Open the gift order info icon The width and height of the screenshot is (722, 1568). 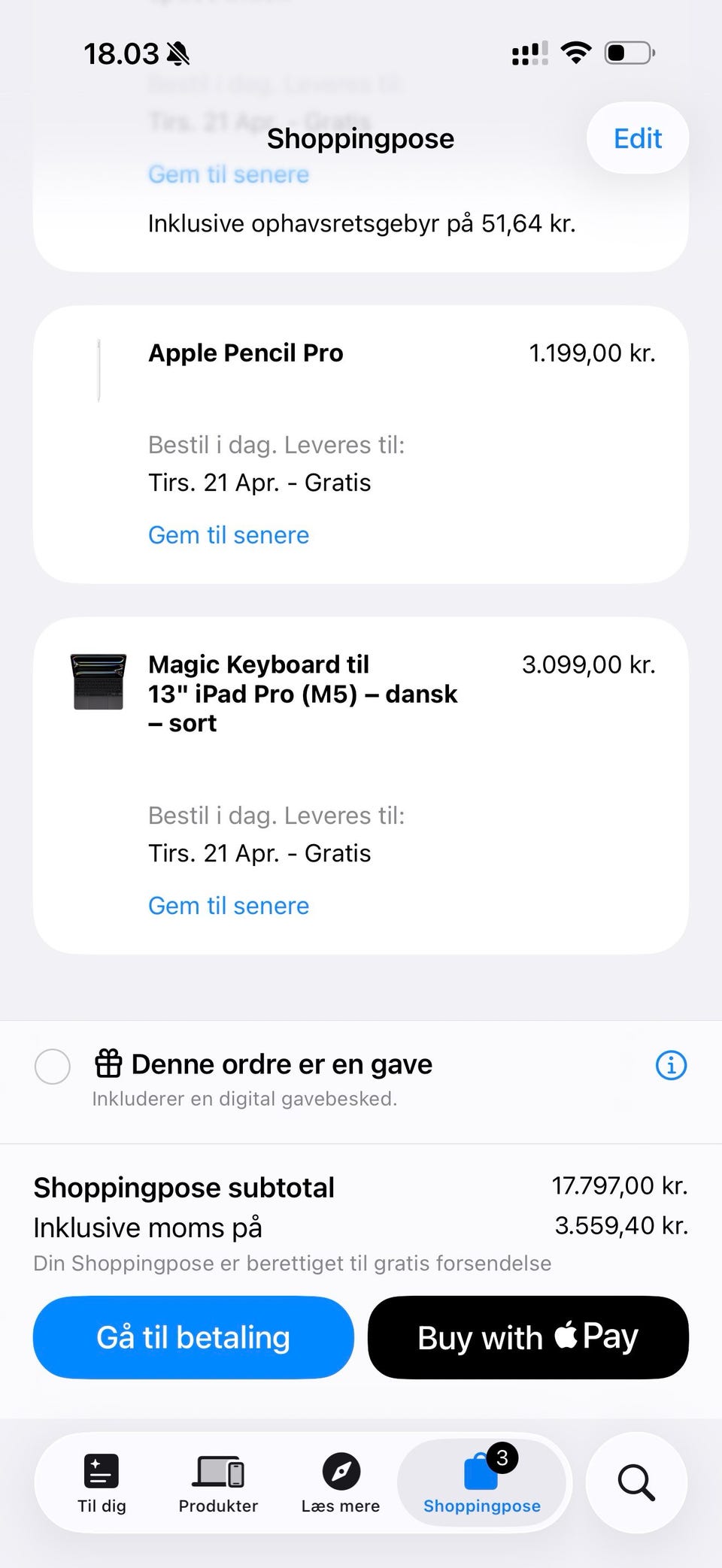point(671,1065)
